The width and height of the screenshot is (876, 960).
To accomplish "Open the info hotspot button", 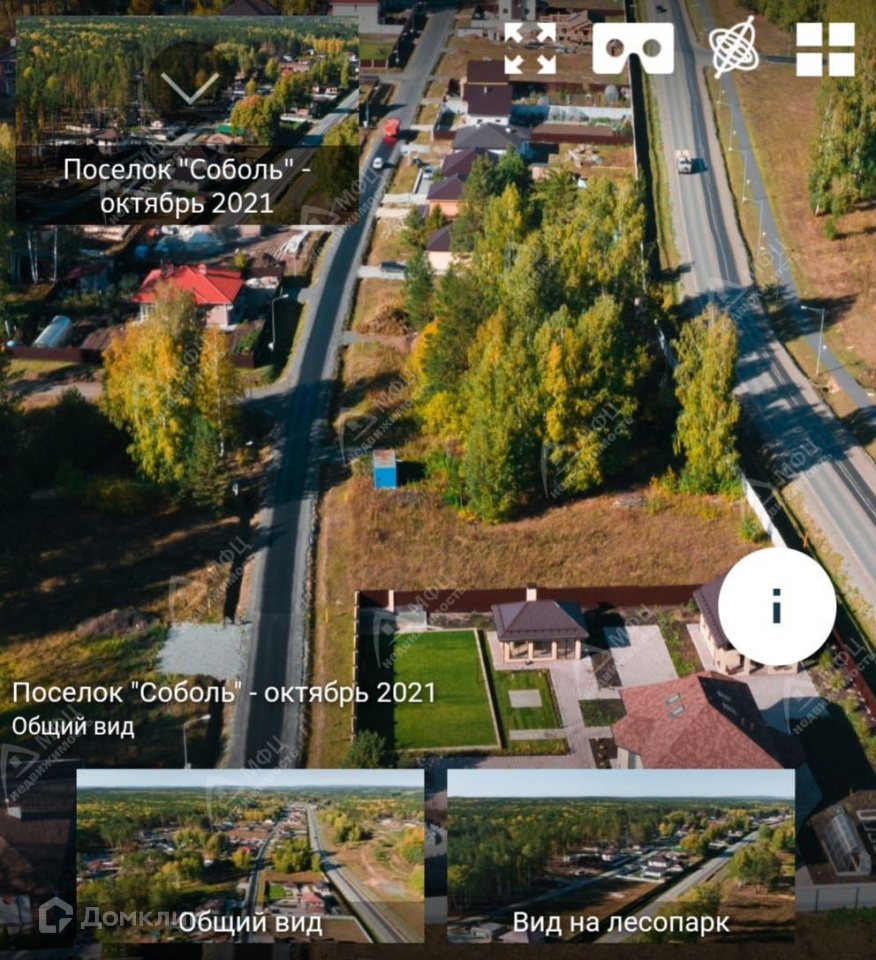I will 777,606.
